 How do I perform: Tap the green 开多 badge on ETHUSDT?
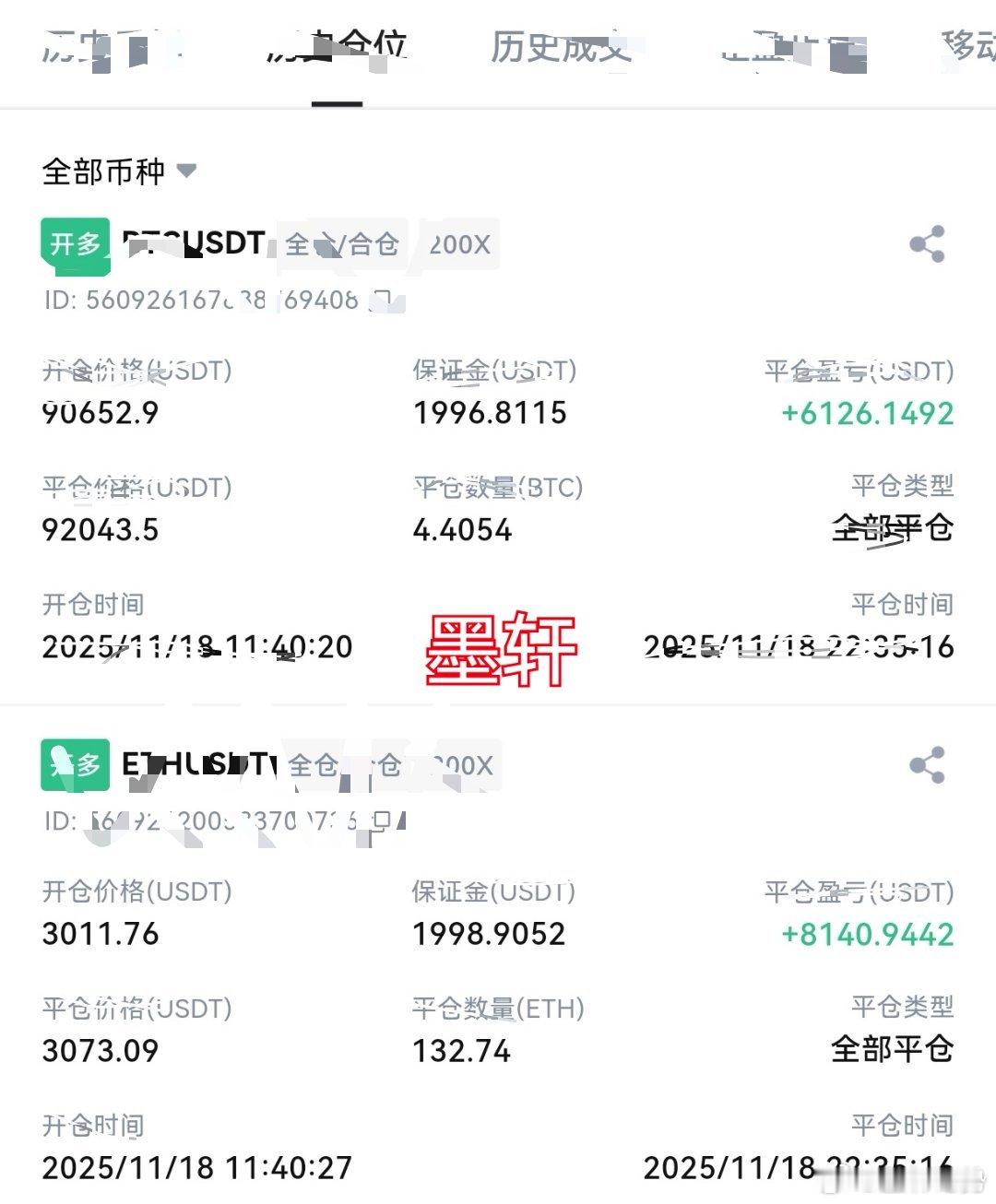(x=77, y=765)
